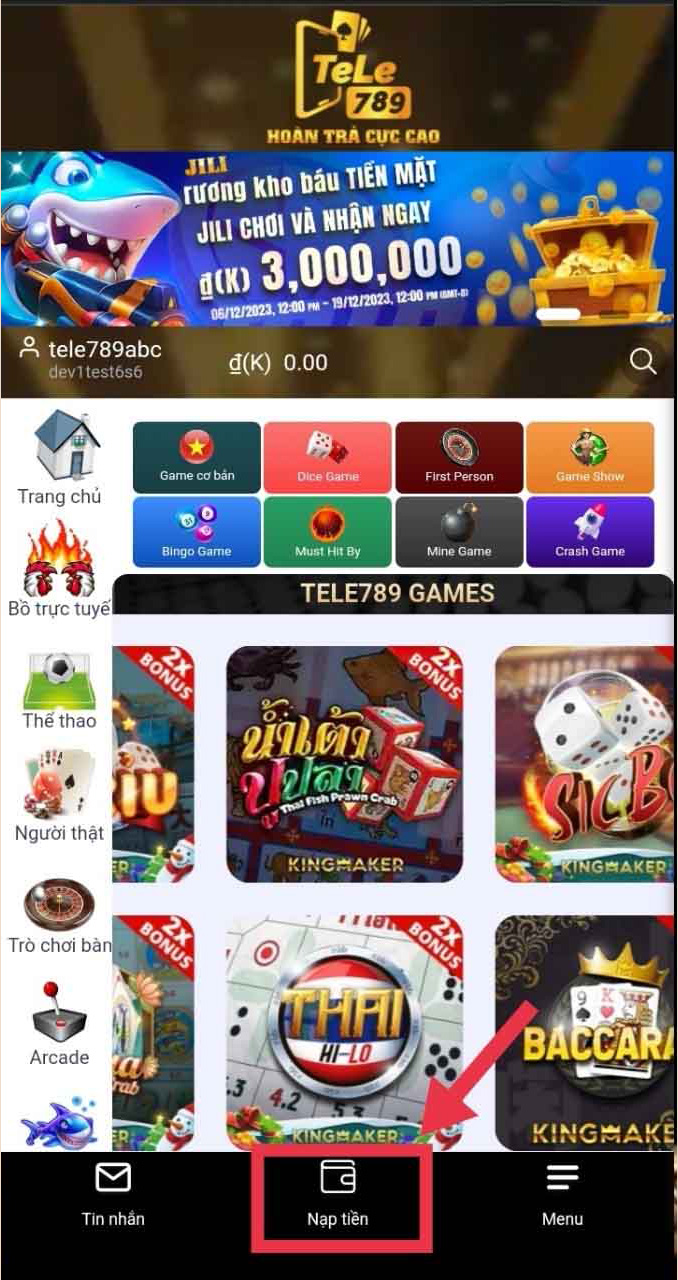The image size is (678, 1280).
Task: Launch the Thai Hi-Lo game
Action: coord(345,1032)
